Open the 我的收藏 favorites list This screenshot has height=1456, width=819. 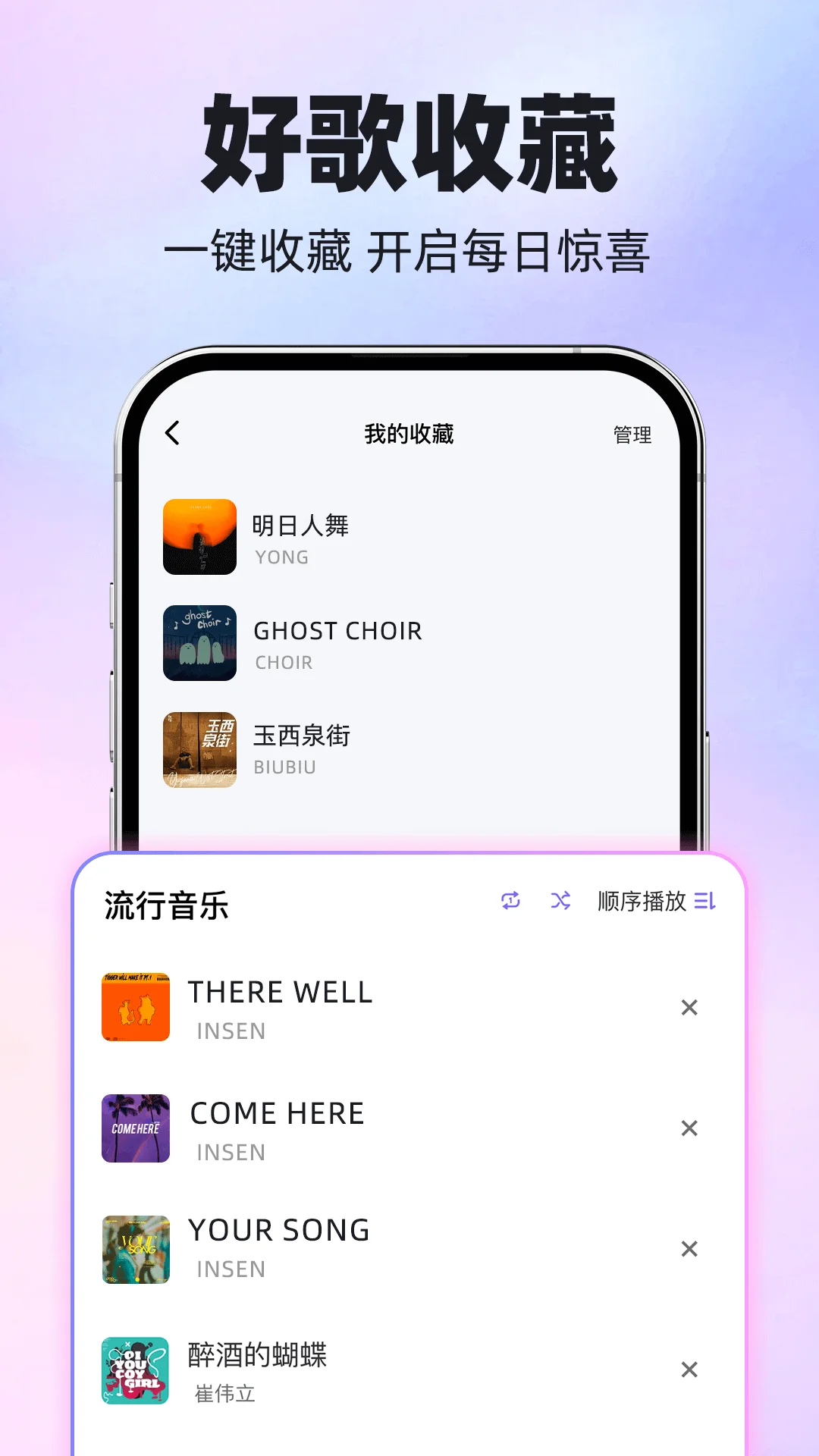point(407,433)
